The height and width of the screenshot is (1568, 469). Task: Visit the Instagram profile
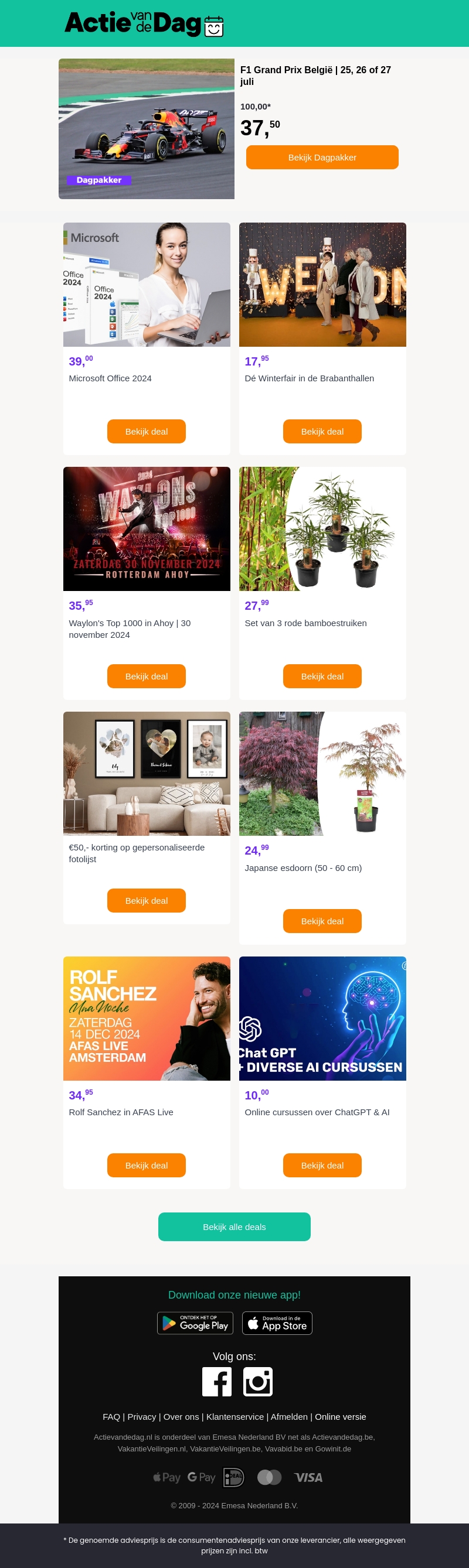click(257, 1382)
